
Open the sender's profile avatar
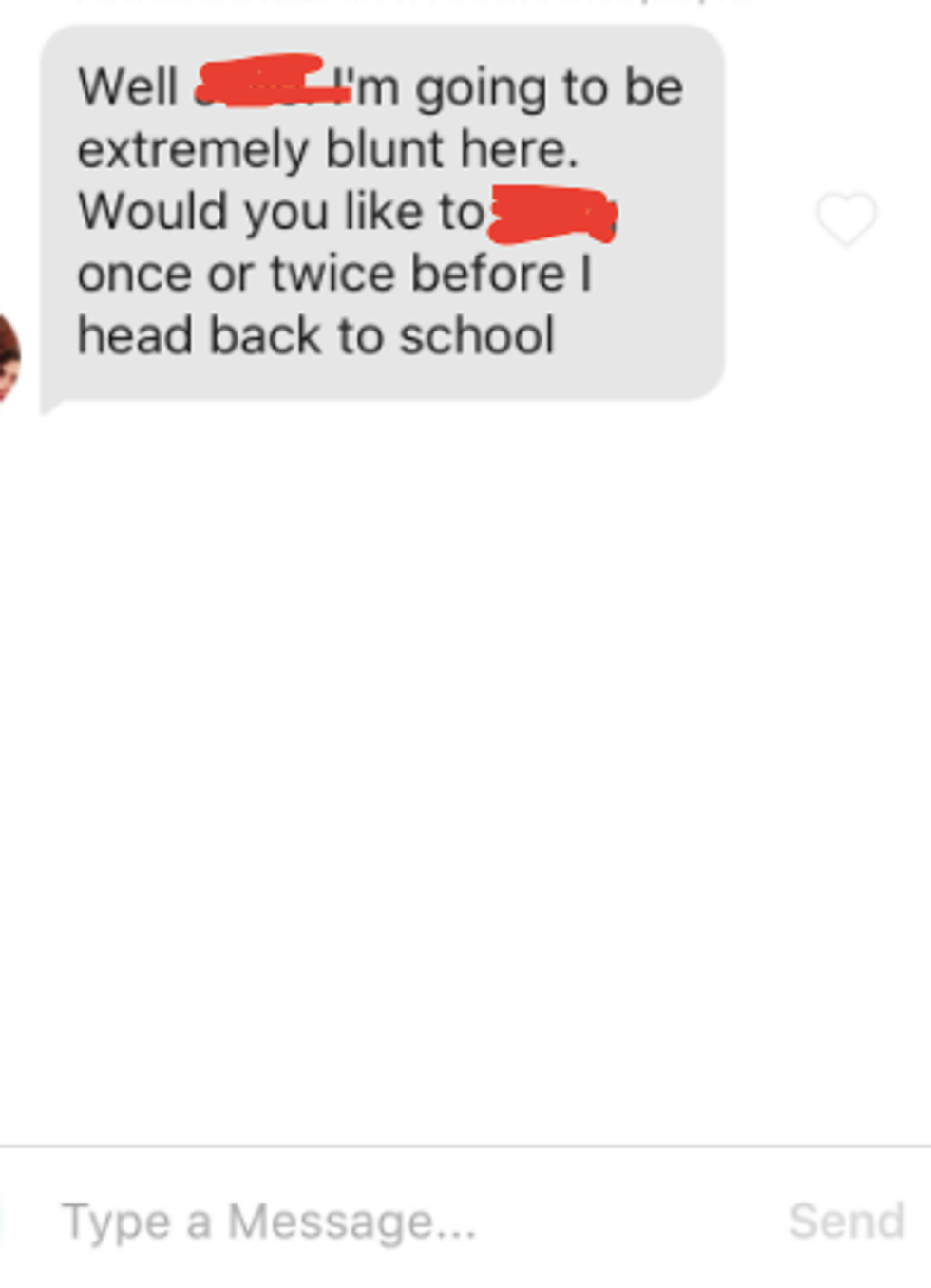tap(8, 358)
